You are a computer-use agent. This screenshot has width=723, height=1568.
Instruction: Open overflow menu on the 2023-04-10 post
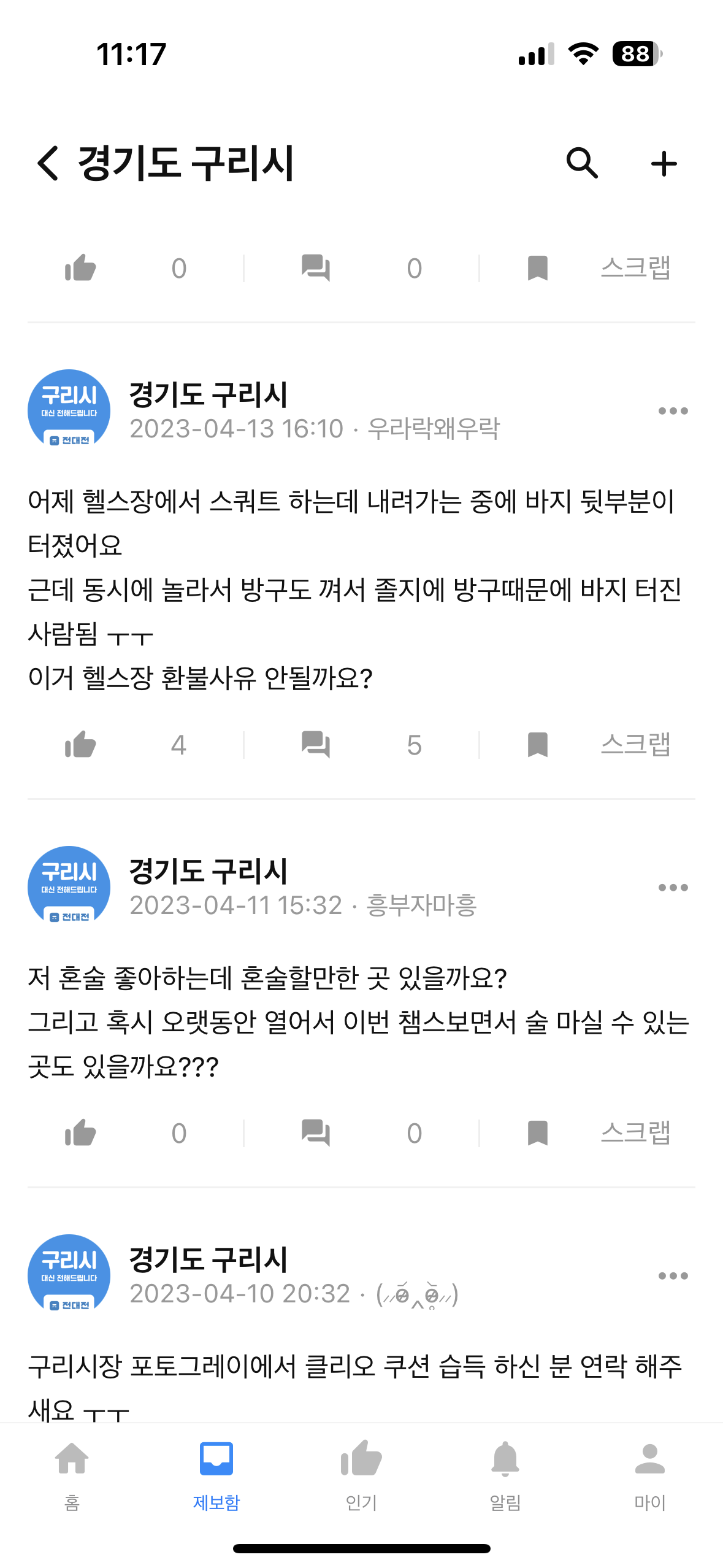point(673,1276)
